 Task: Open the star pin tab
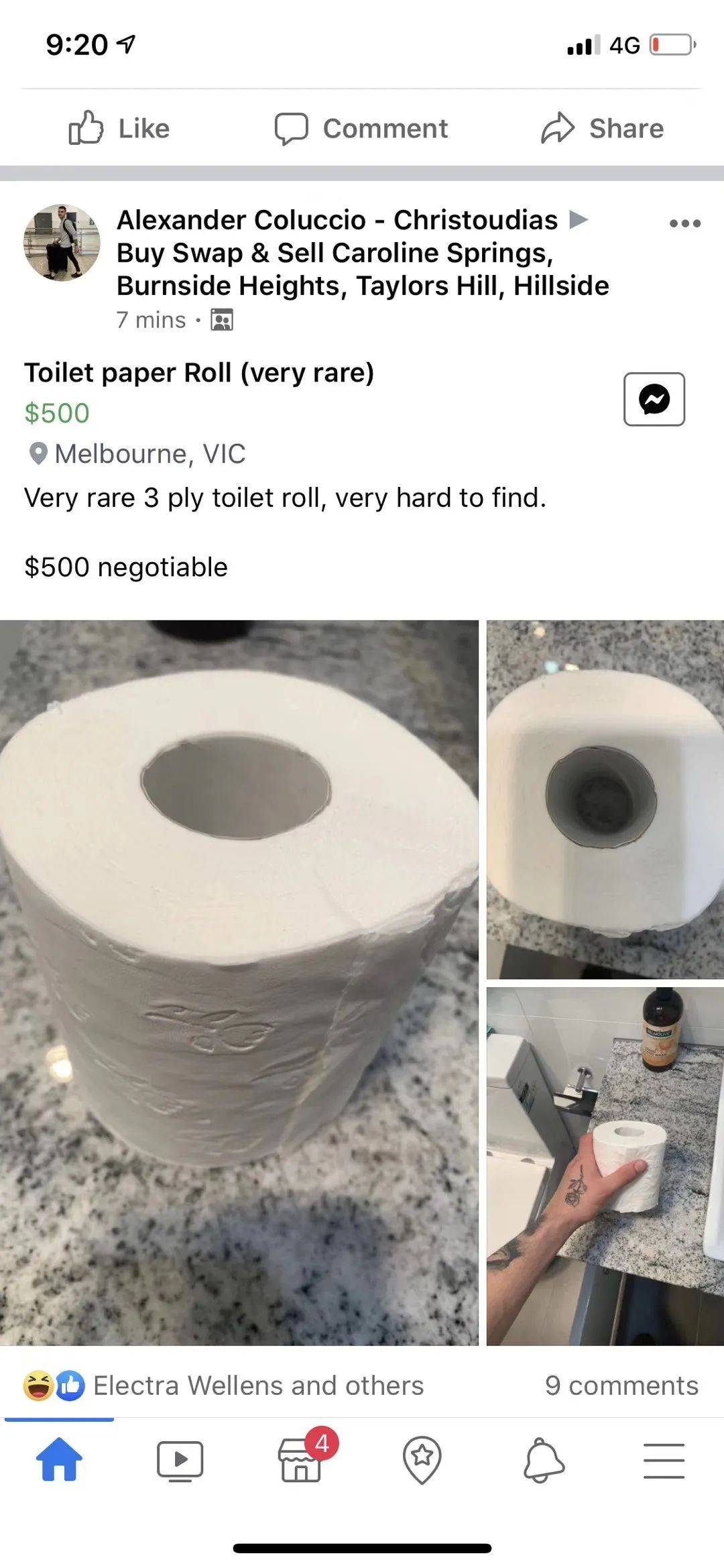422,1459
